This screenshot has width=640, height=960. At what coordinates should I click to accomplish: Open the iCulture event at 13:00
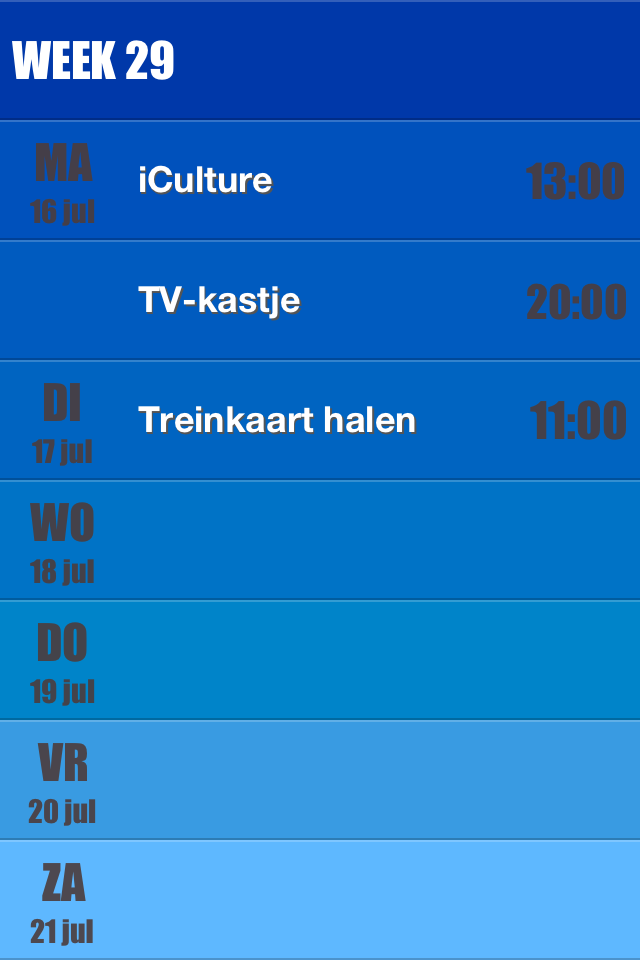320,181
